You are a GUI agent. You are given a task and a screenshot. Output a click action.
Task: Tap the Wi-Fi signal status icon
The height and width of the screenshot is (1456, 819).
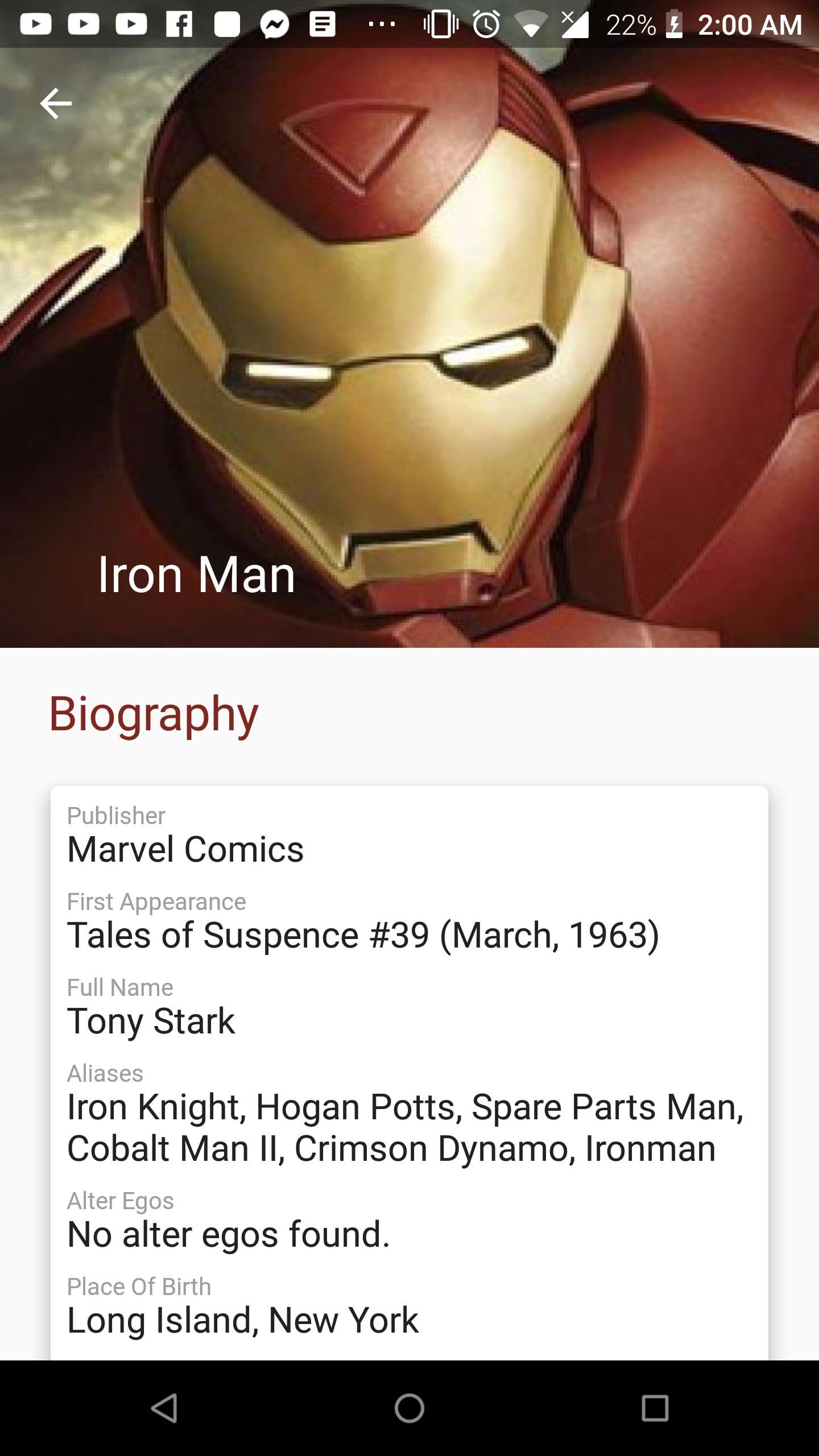(x=532, y=24)
